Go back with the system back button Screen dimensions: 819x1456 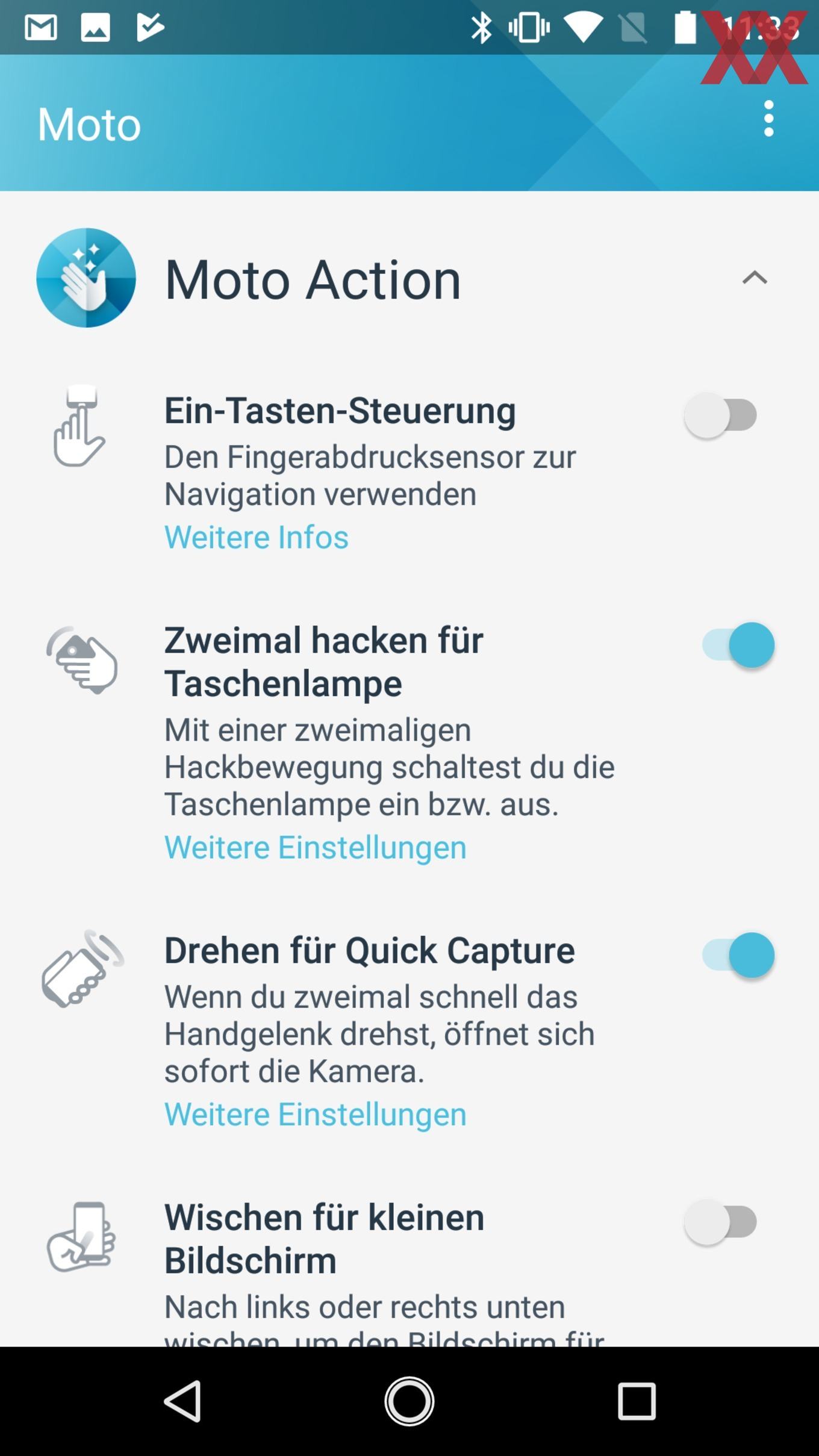click(182, 1401)
